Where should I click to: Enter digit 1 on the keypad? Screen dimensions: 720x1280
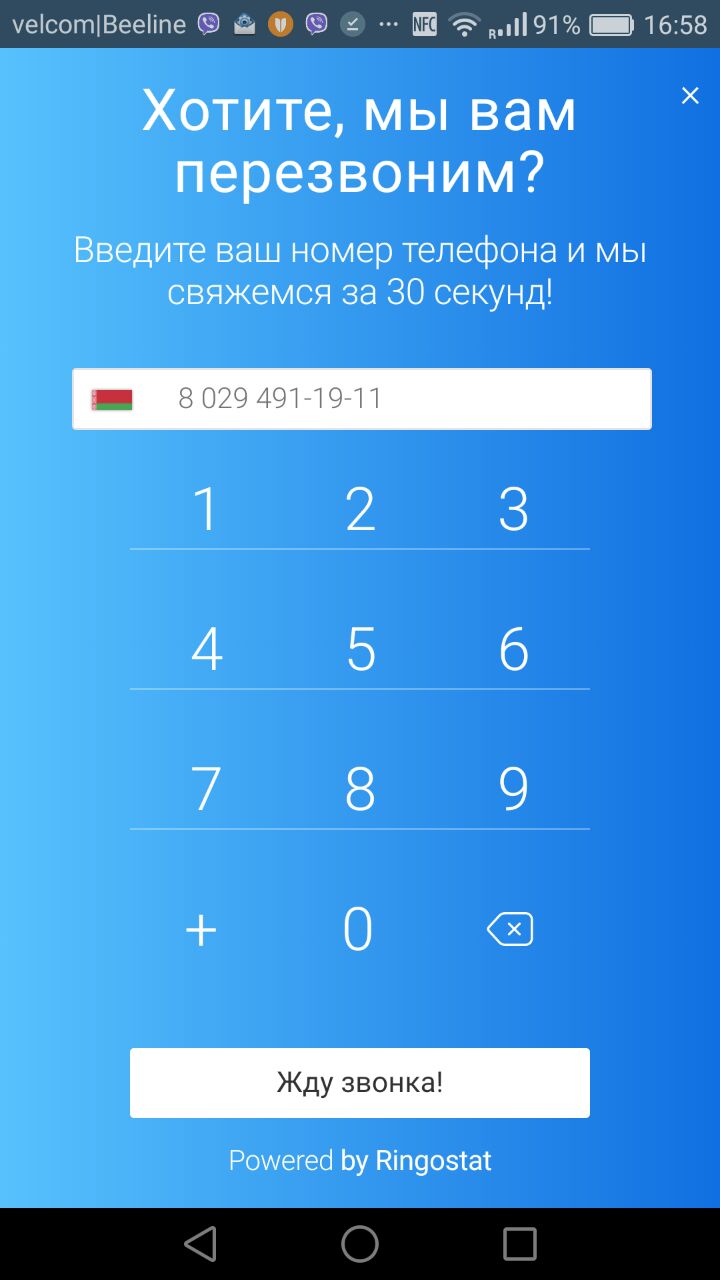(206, 509)
